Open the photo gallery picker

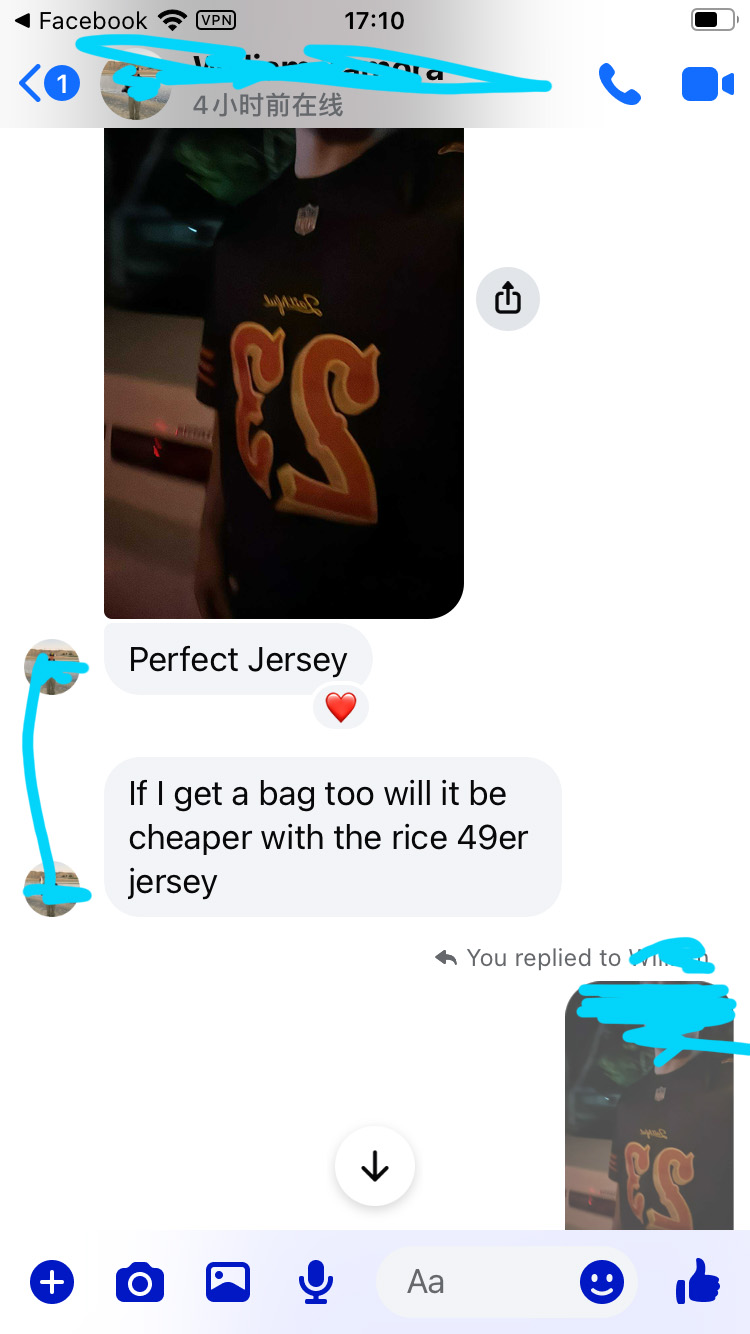tap(228, 1282)
